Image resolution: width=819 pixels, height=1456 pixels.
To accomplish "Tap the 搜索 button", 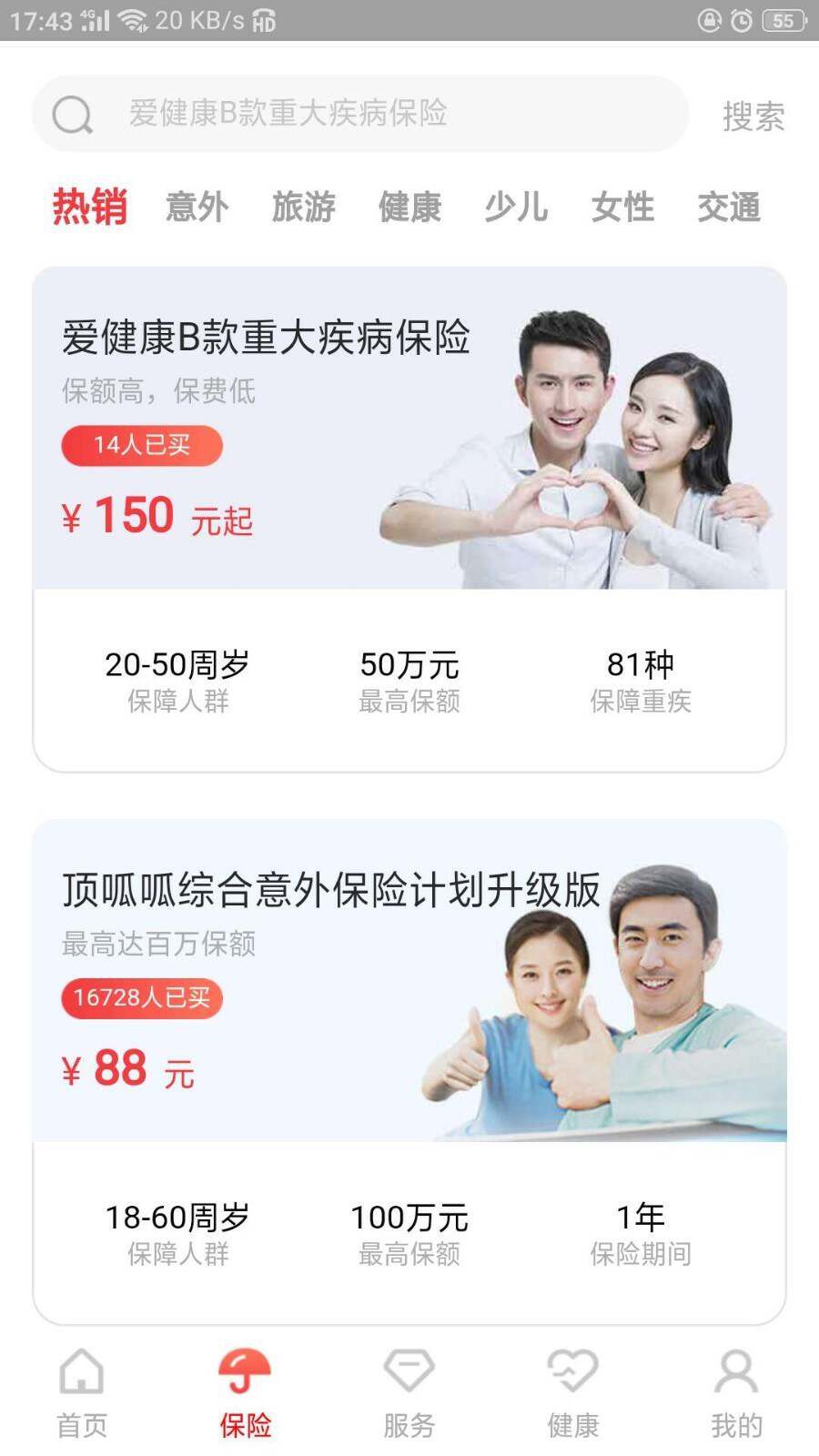I will click(753, 116).
